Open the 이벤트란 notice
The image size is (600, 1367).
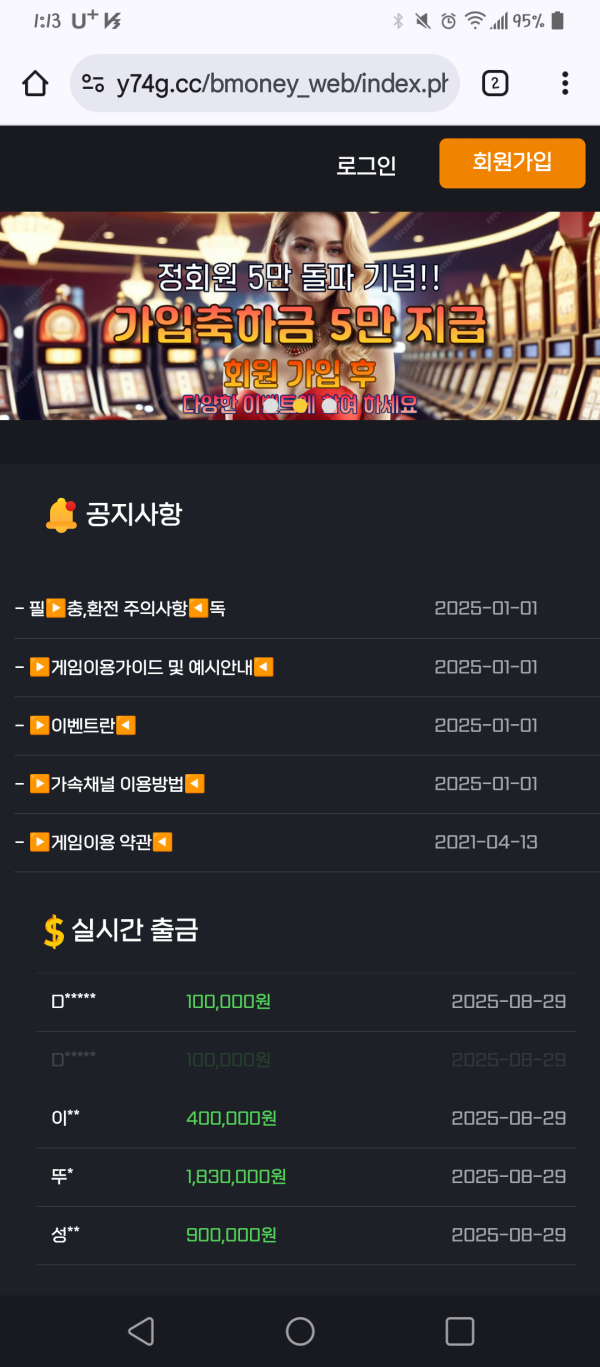[82, 725]
